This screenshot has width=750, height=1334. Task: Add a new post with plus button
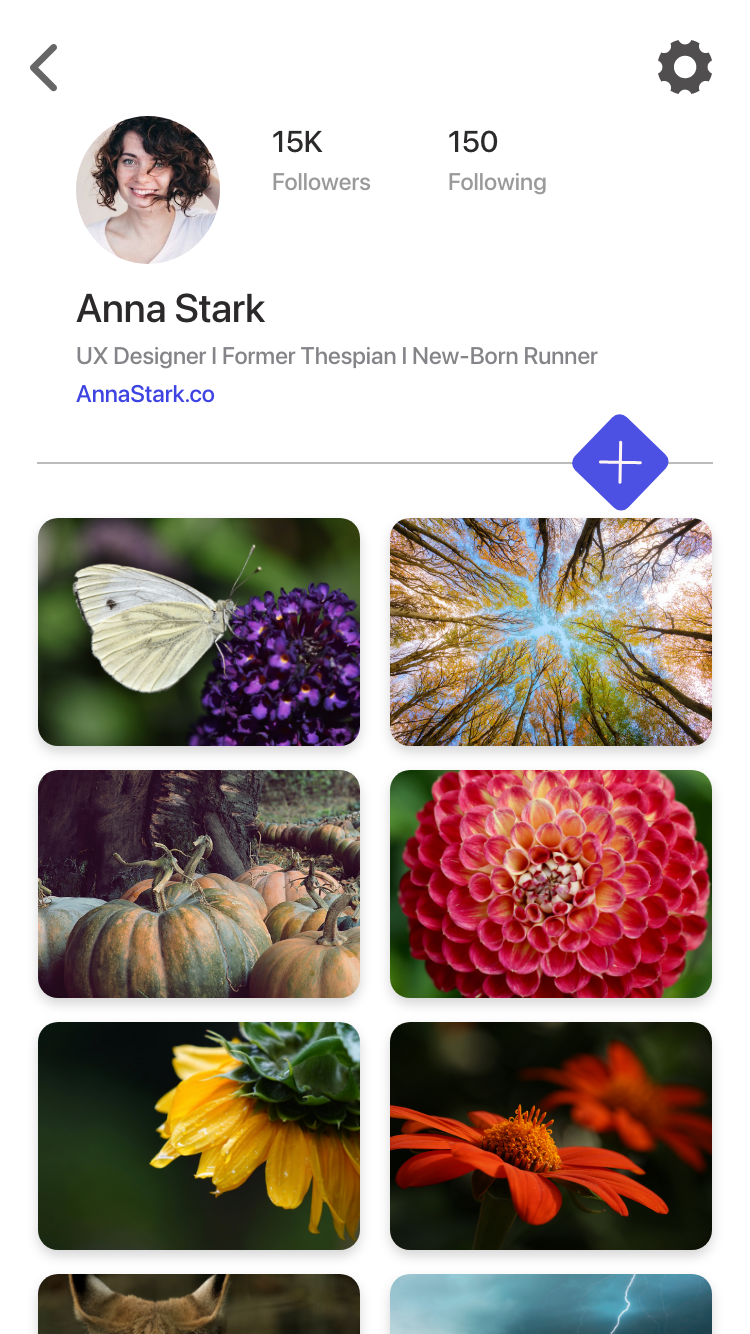tap(620, 462)
